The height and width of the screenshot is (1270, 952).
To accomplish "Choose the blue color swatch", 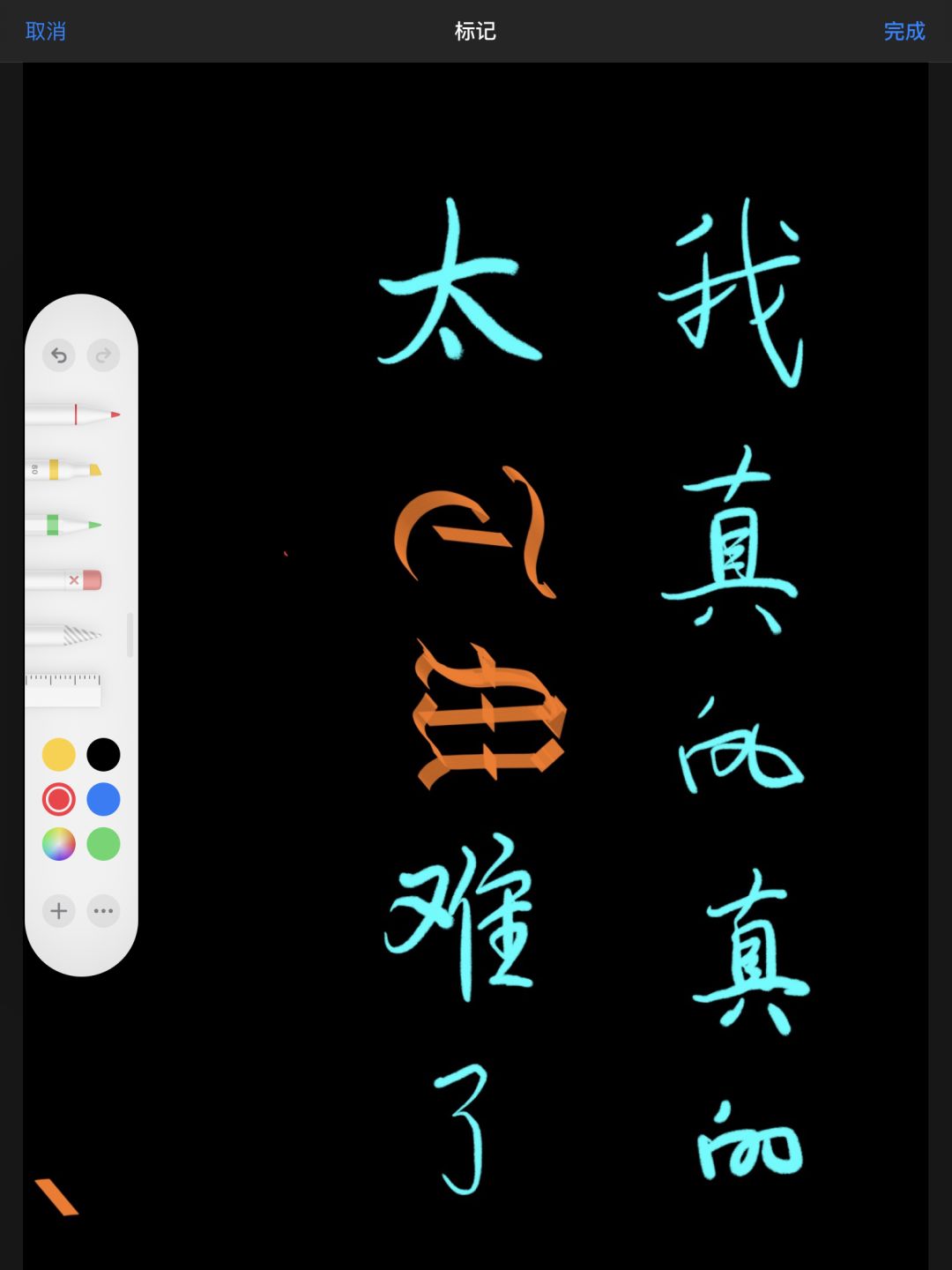I will coord(104,800).
